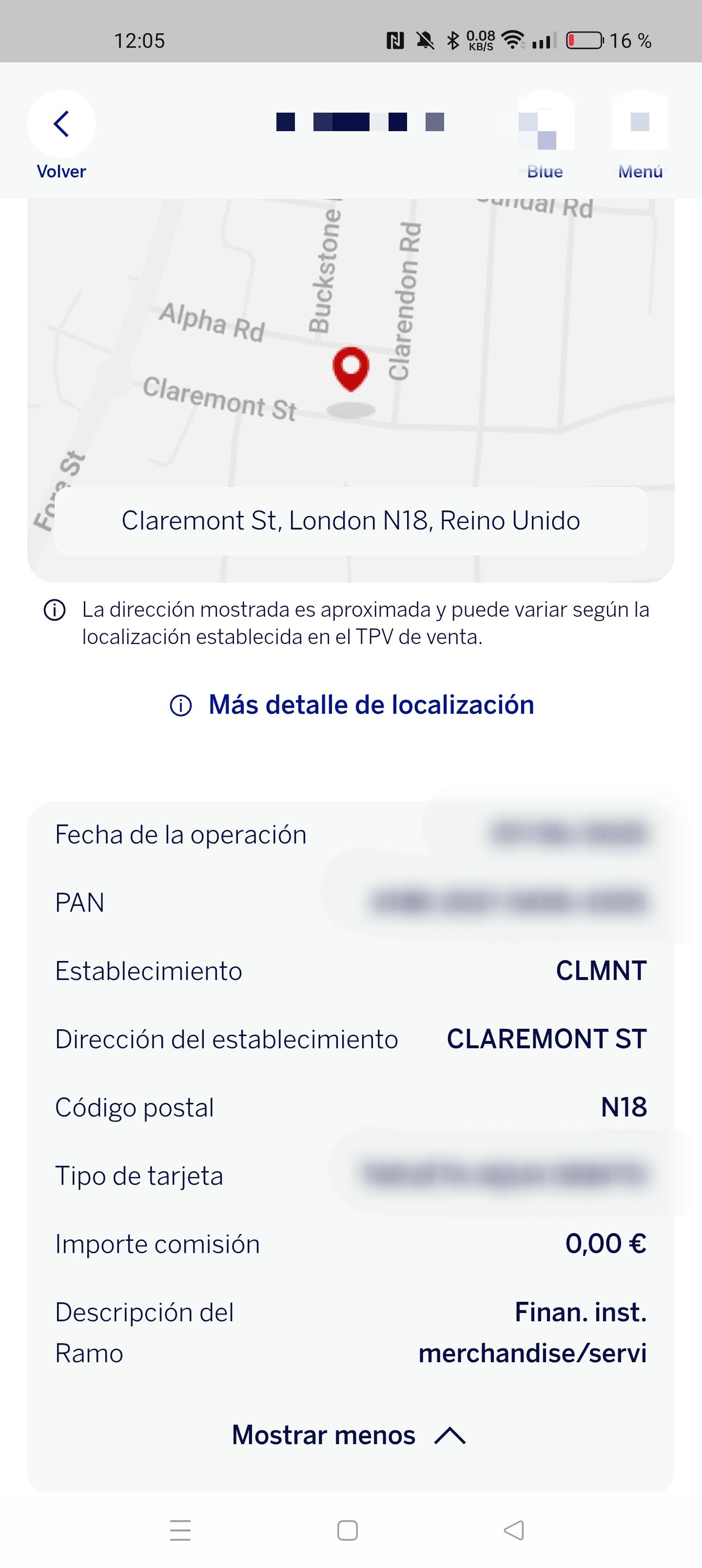Screen dimensions: 702x1568
Task: Tap the battery status icon
Action: 585,40
